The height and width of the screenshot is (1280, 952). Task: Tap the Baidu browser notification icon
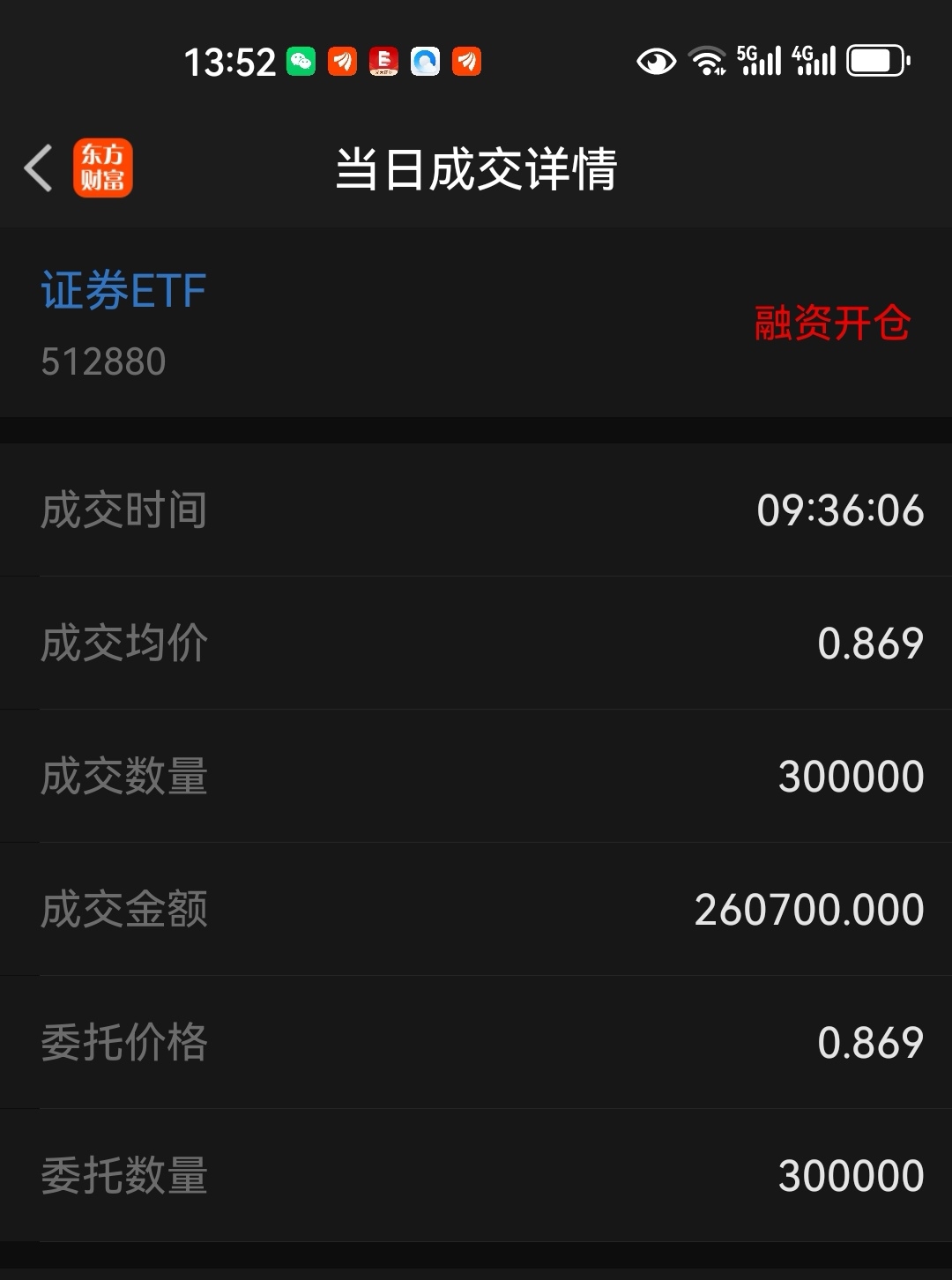(x=425, y=63)
